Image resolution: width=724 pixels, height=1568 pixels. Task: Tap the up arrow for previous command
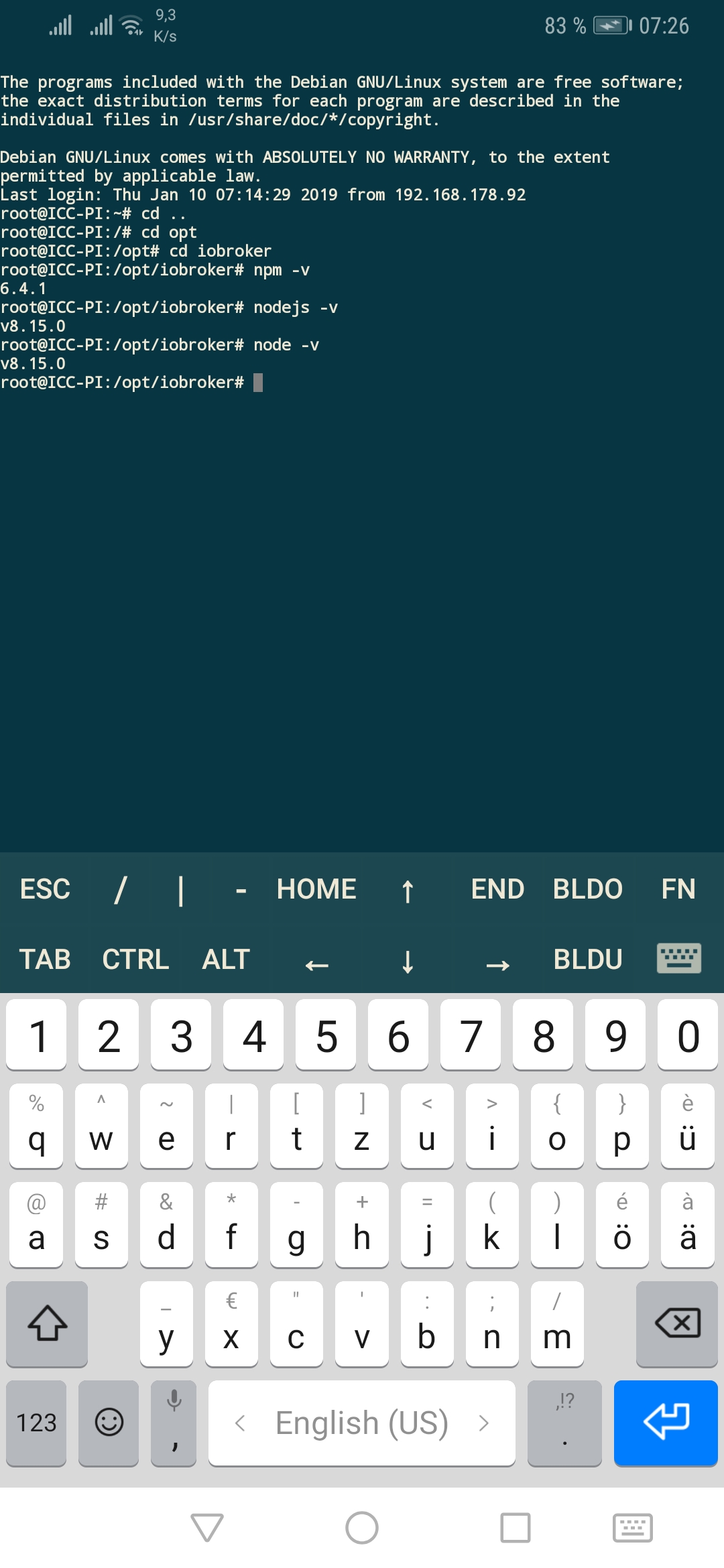point(407,891)
